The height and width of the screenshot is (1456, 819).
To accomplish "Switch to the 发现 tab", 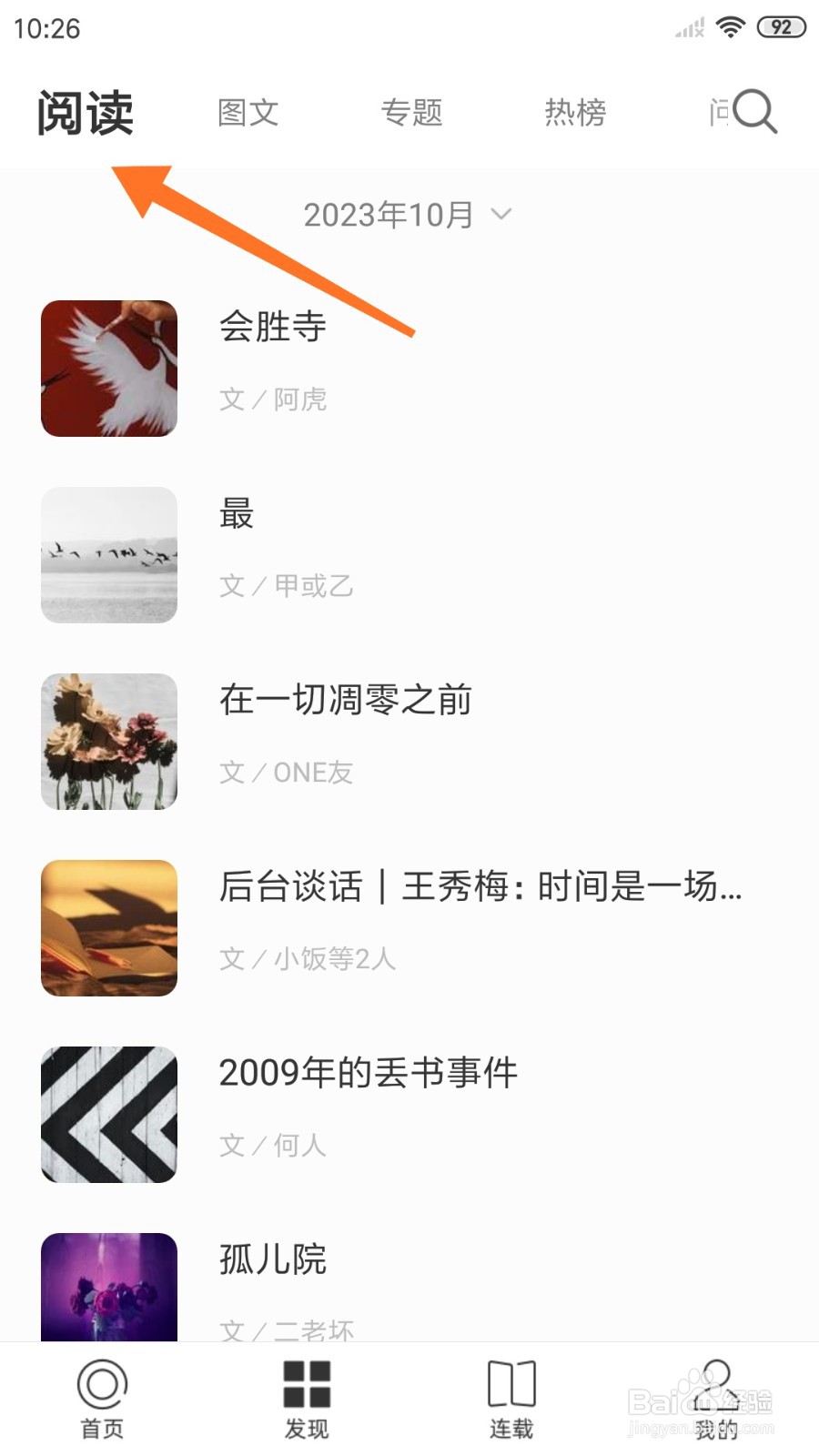I will (x=307, y=1400).
